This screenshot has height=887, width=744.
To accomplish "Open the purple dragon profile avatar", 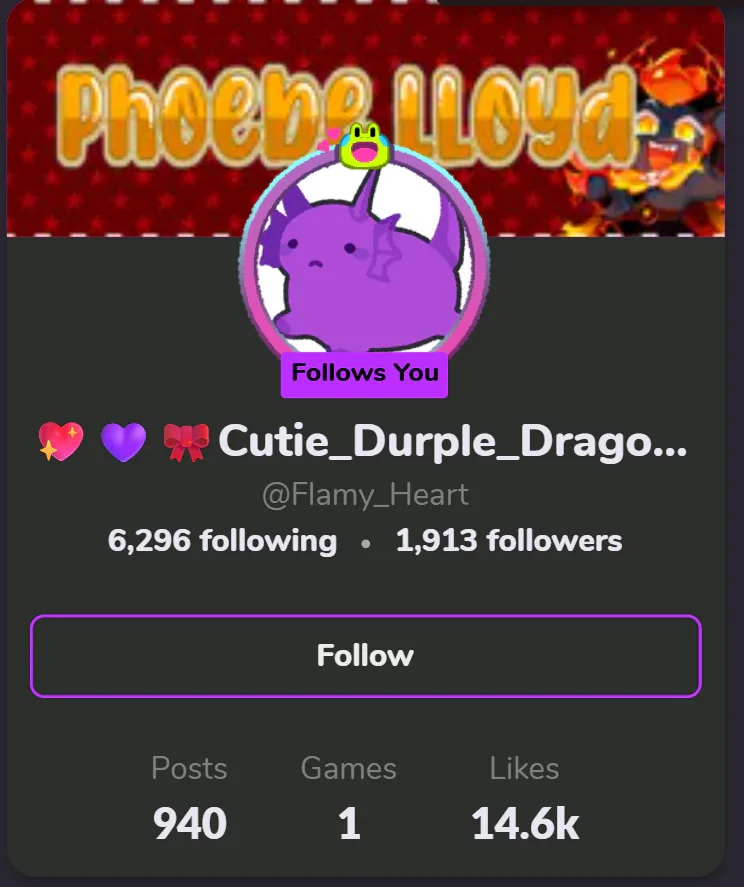I will (x=365, y=262).
